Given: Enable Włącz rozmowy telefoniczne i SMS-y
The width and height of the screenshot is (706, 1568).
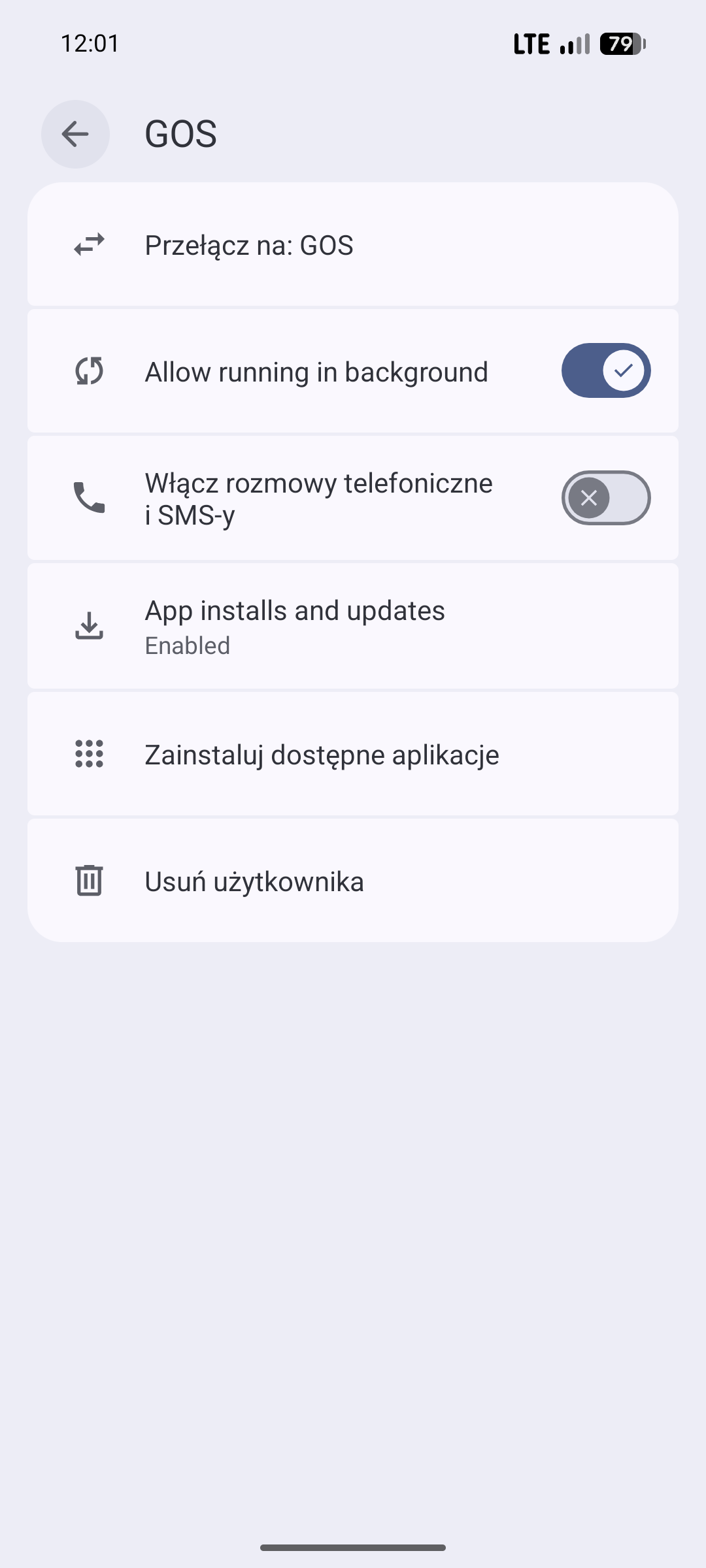Looking at the screenshot, I should pos(605,498).
